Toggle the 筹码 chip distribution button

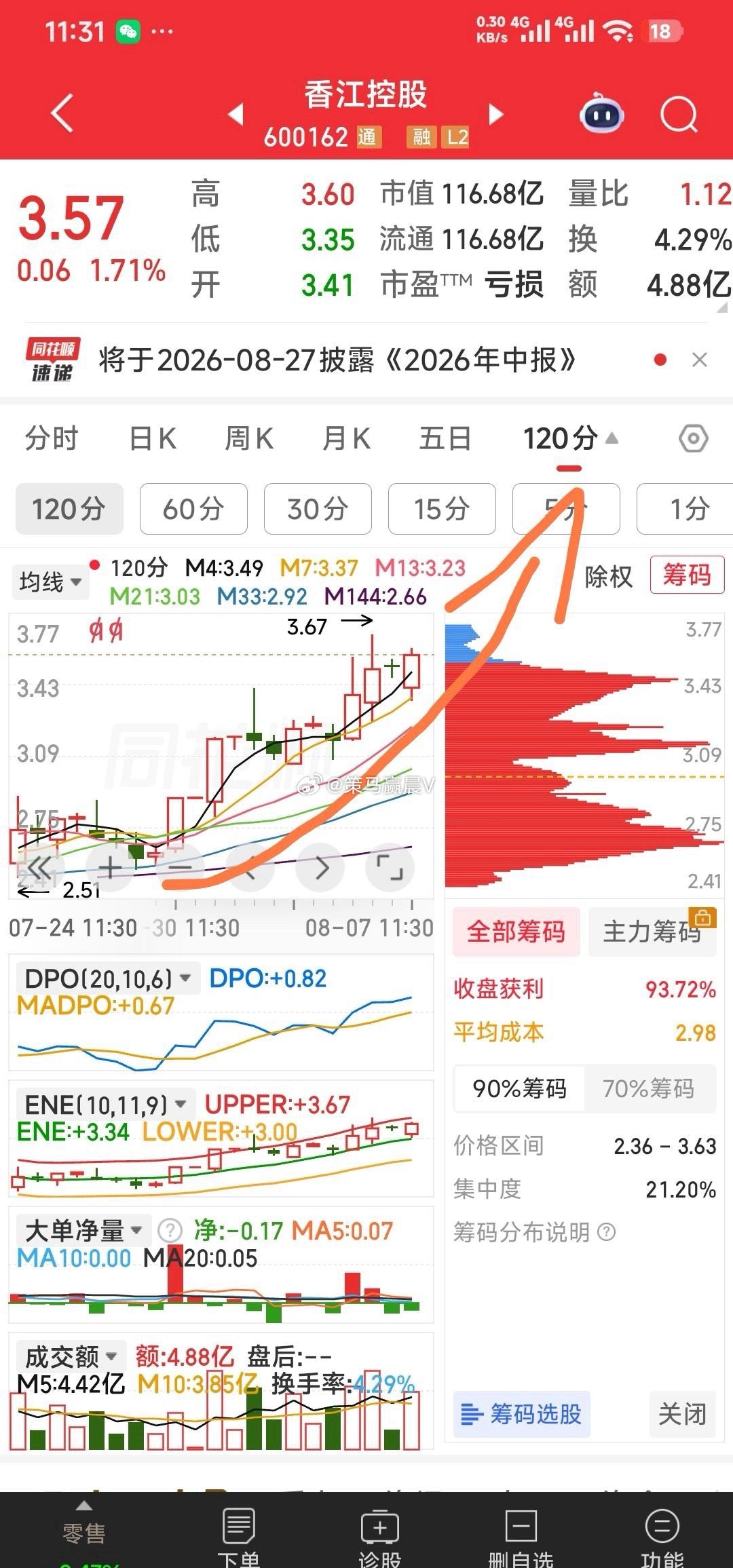(687, 575)
